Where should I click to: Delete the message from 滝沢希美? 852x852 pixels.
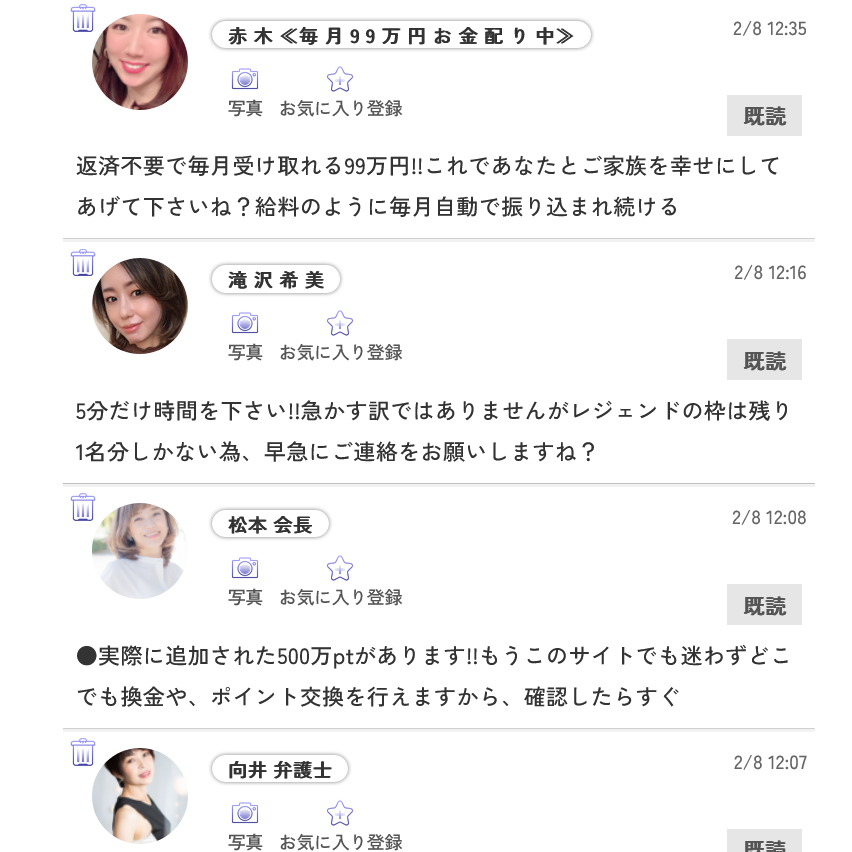83,263
